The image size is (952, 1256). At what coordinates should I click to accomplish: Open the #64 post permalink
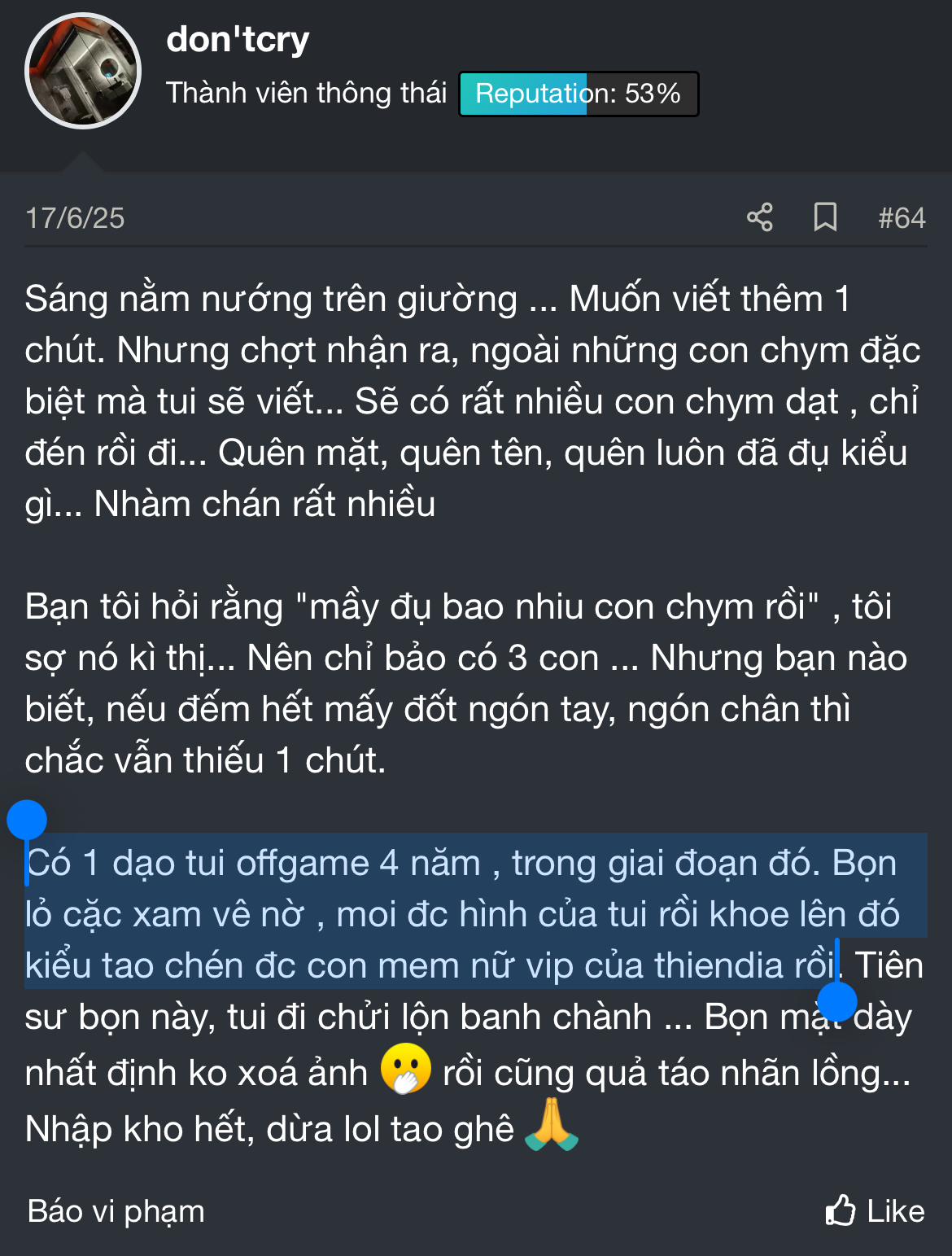click(x=902, y=218)
